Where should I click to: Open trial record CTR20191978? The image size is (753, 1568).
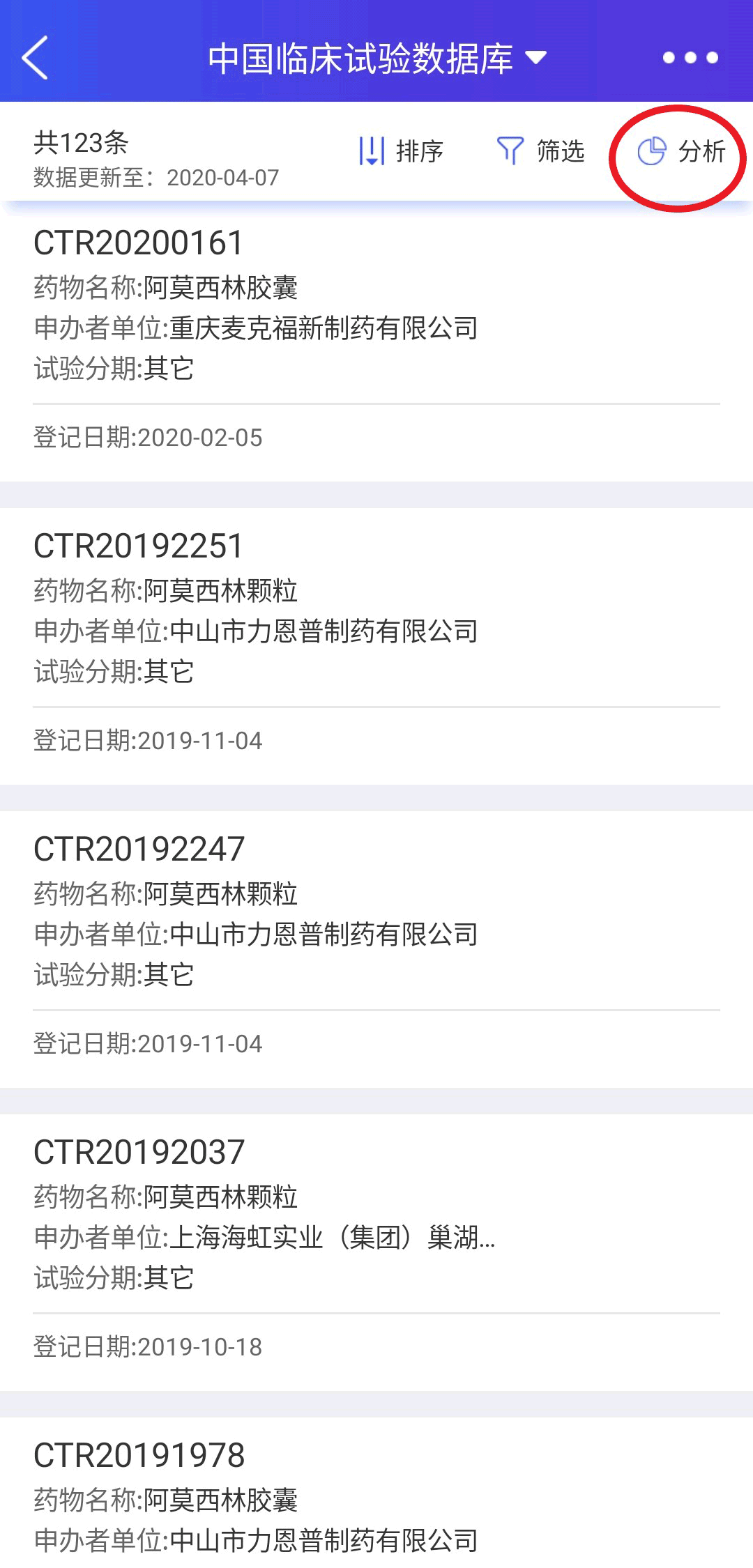[376, 1493]
